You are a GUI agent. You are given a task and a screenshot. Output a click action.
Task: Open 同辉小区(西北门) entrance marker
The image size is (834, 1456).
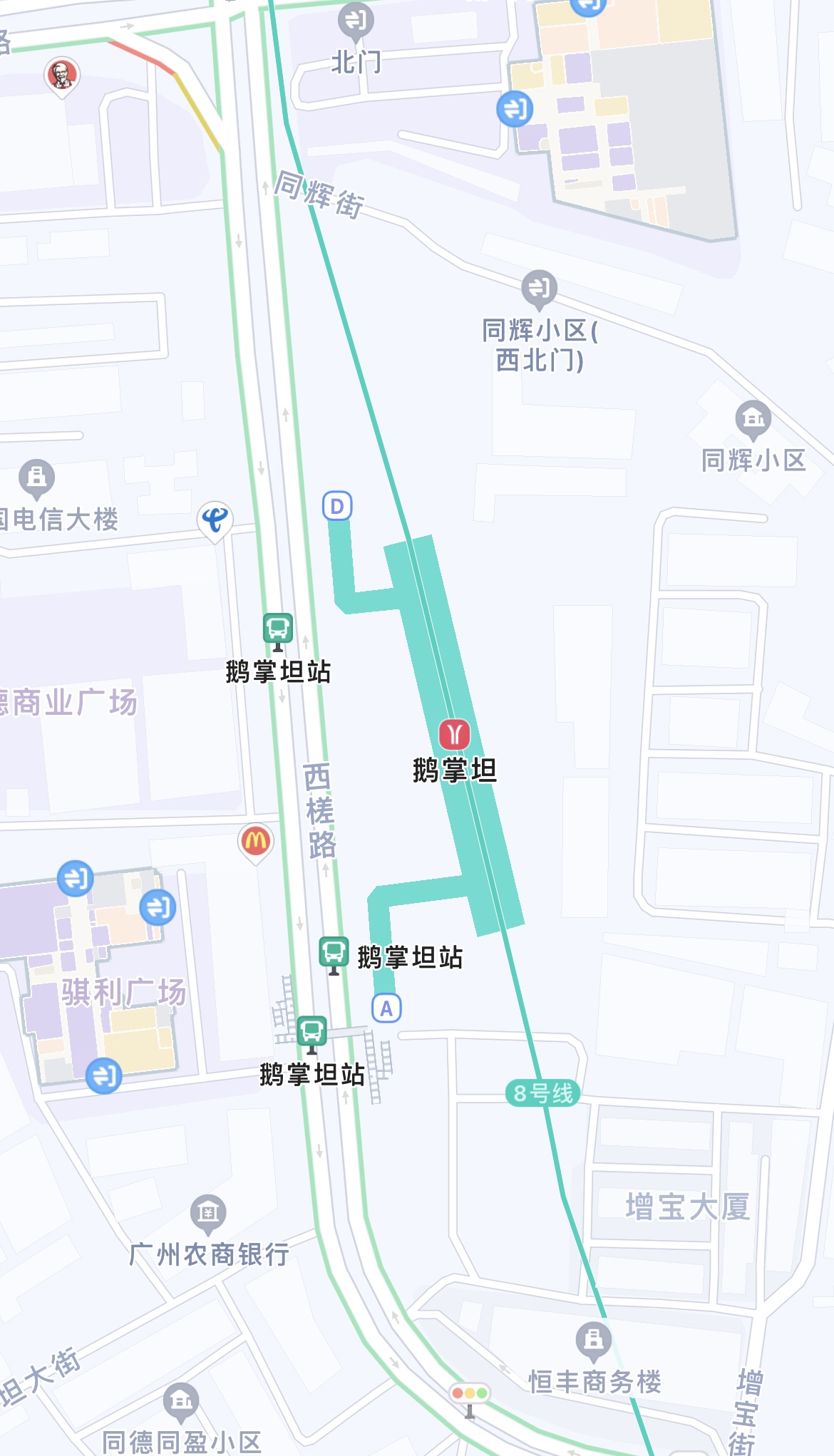(539, 288)
